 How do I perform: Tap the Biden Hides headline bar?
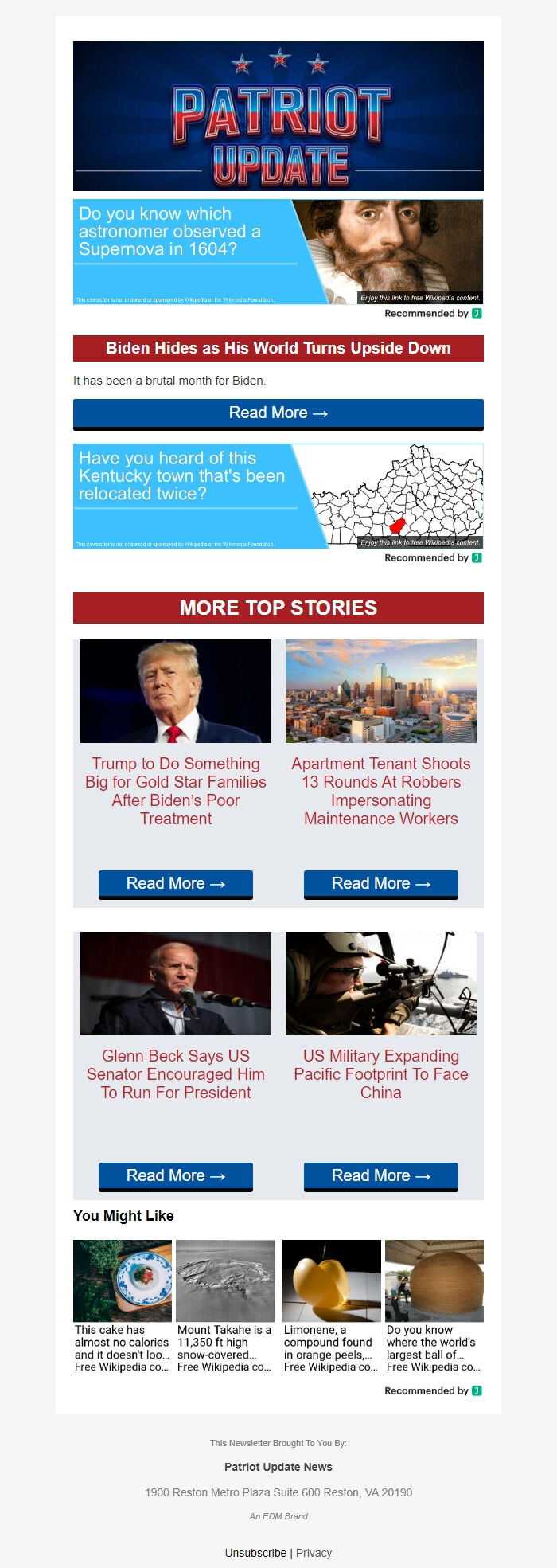(278, 348)
